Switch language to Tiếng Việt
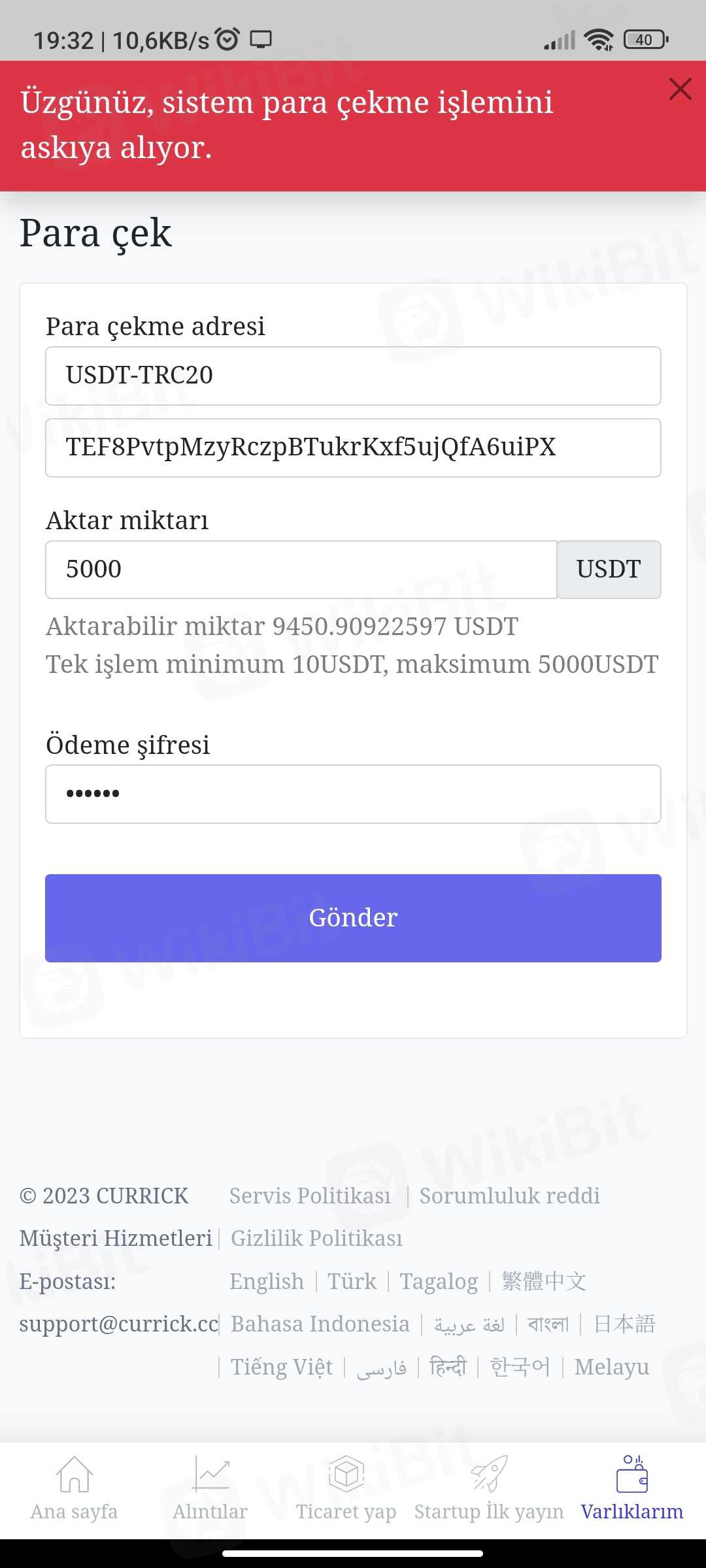Screen dimensions: 706x1568 [282, 1367]
